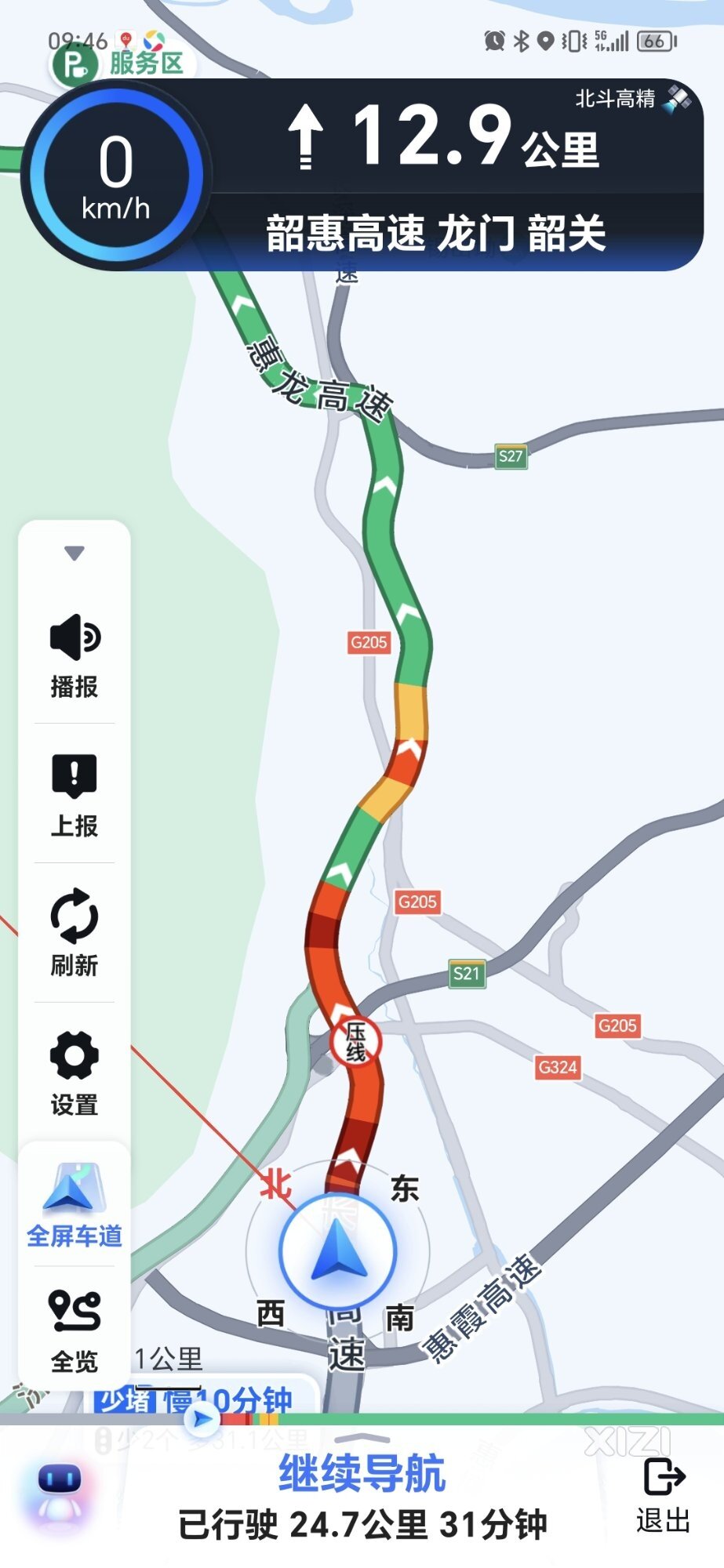Refresh the route with 刷新
The image size is (724, 1568).
[74, 933]
